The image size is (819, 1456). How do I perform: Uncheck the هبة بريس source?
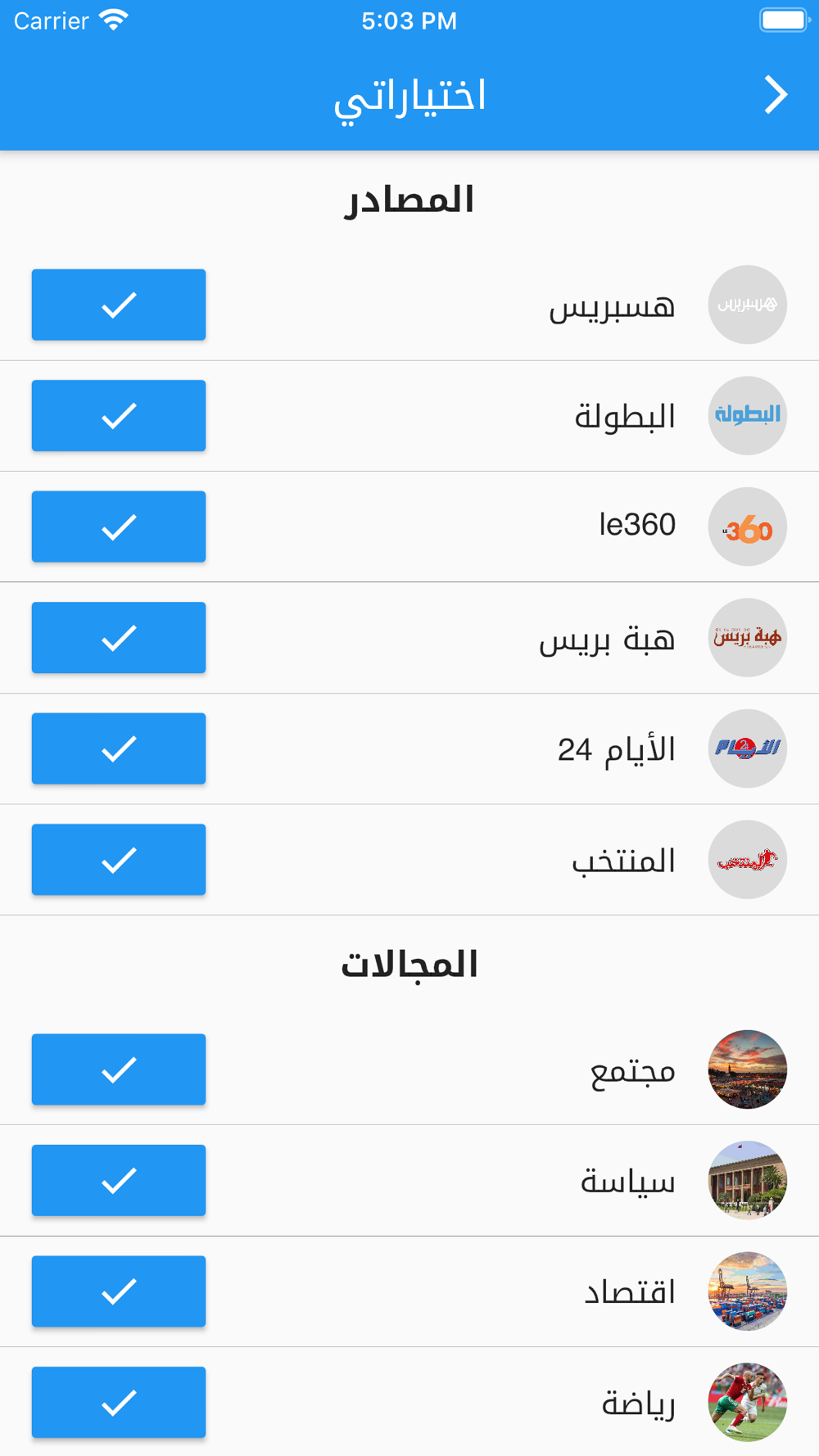point(119,638)
